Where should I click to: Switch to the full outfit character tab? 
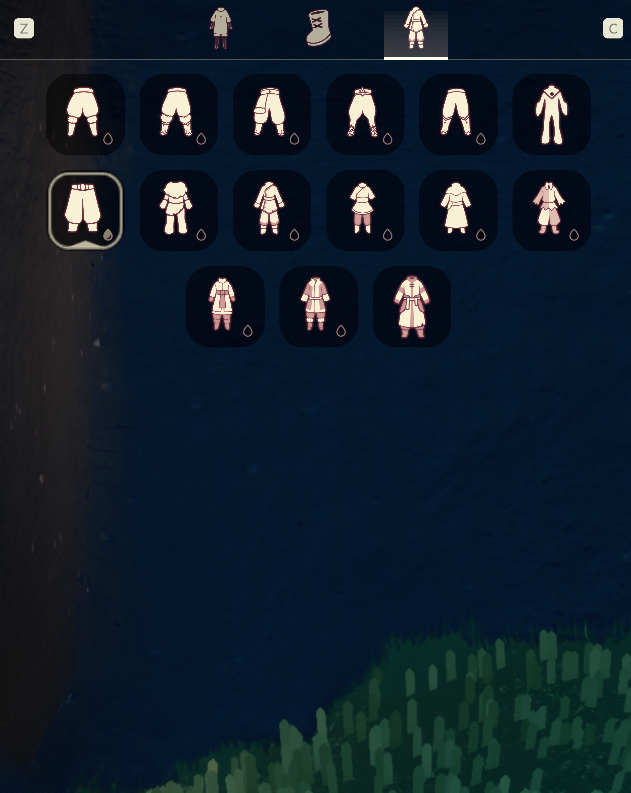221,28
